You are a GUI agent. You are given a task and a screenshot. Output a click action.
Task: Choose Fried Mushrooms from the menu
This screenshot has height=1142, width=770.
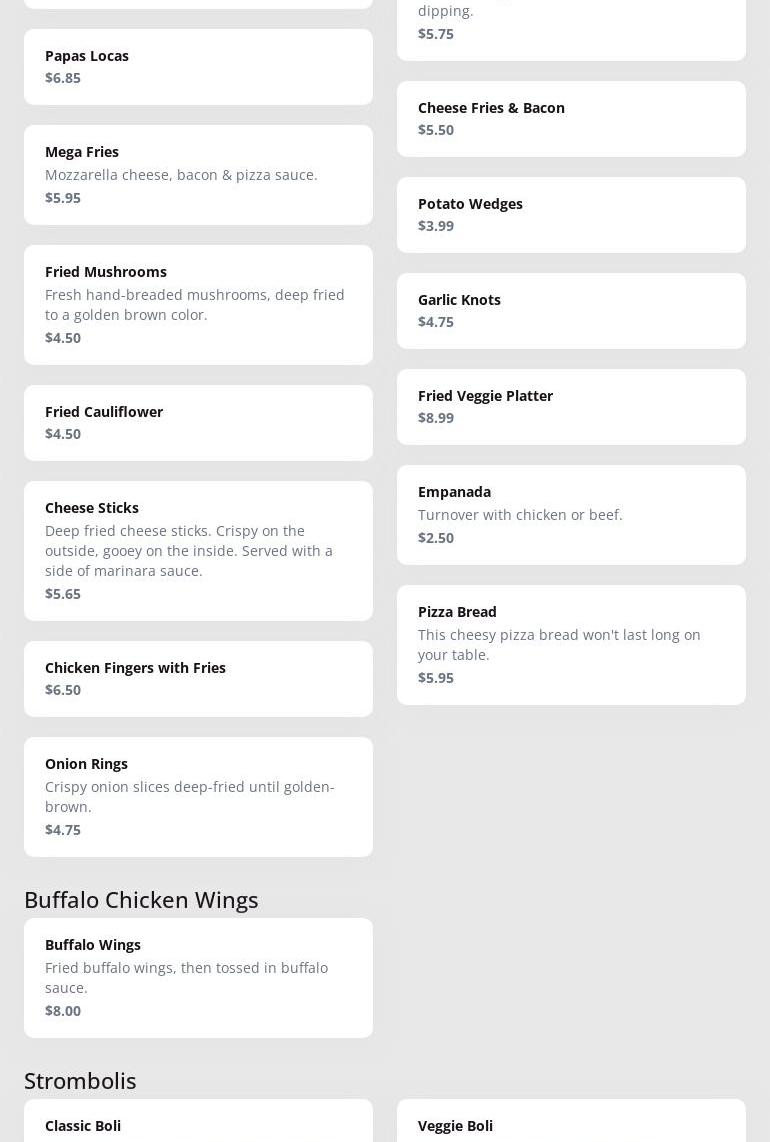pyautogui.click(x=198, y=305)
